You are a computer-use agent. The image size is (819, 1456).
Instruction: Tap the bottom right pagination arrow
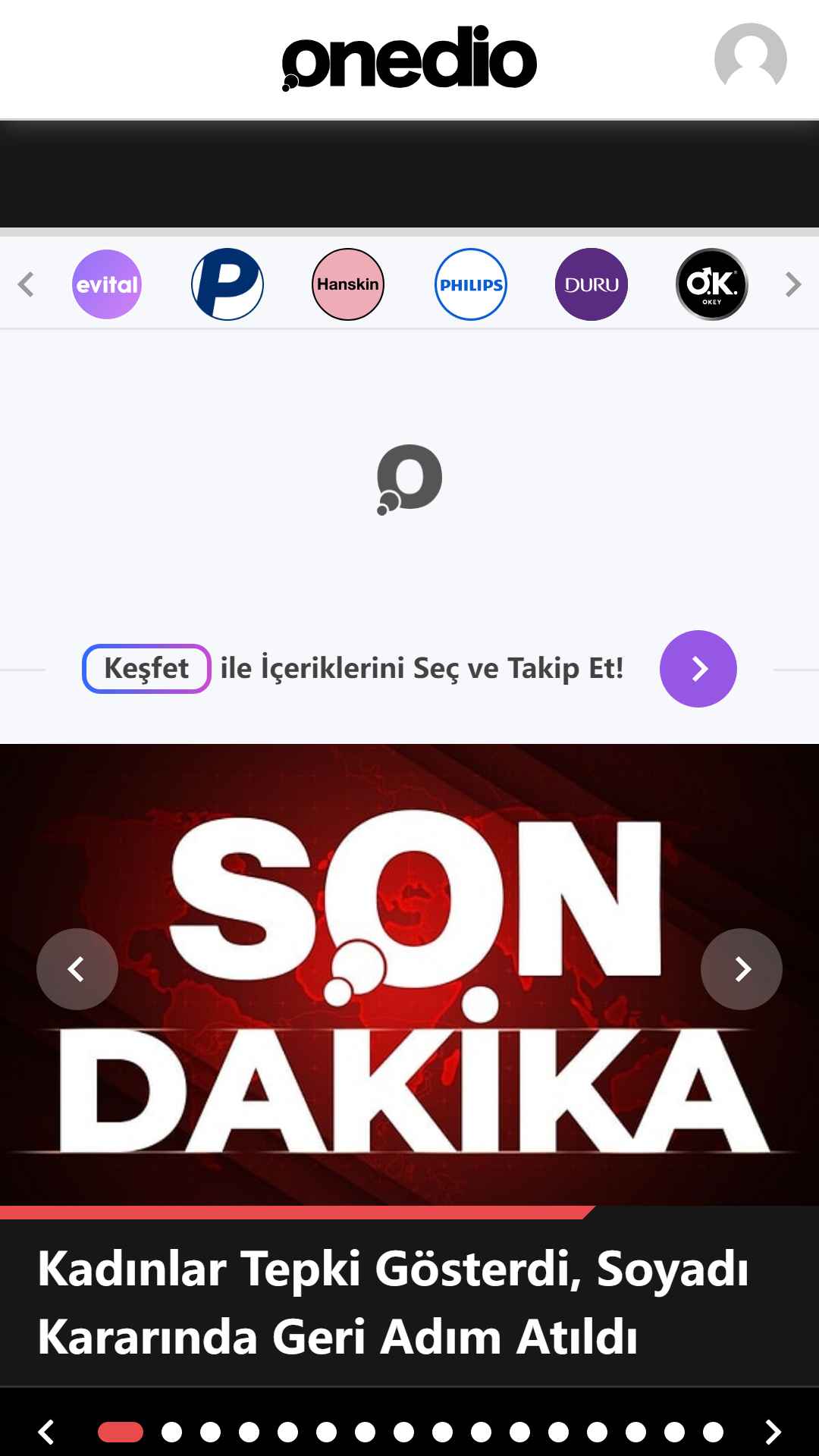773,1432
